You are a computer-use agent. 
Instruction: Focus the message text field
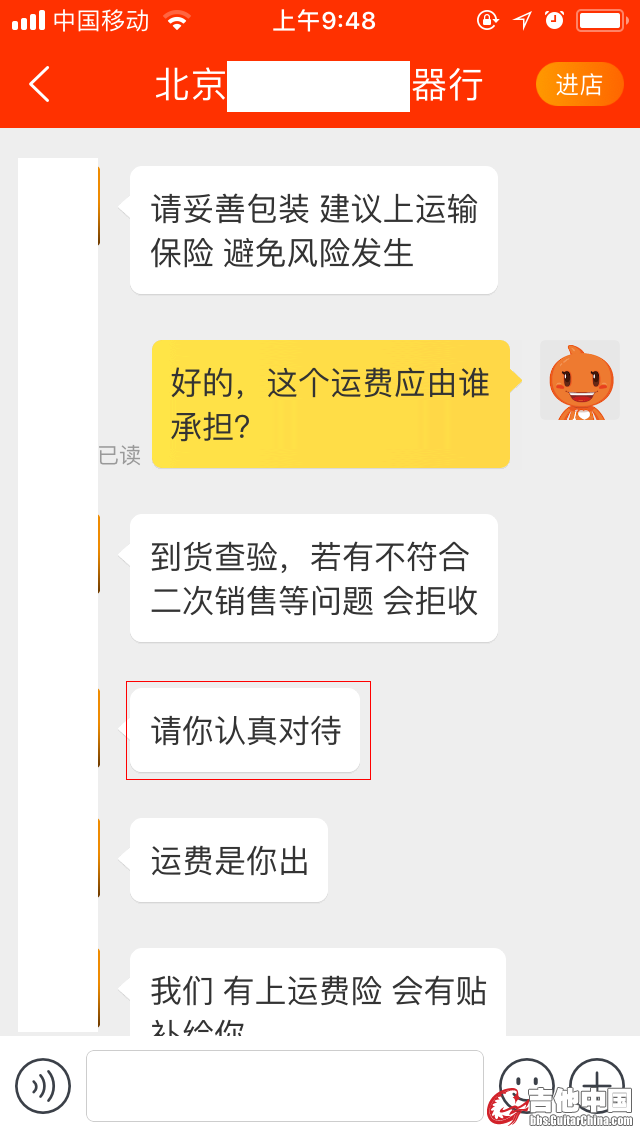284,1086
